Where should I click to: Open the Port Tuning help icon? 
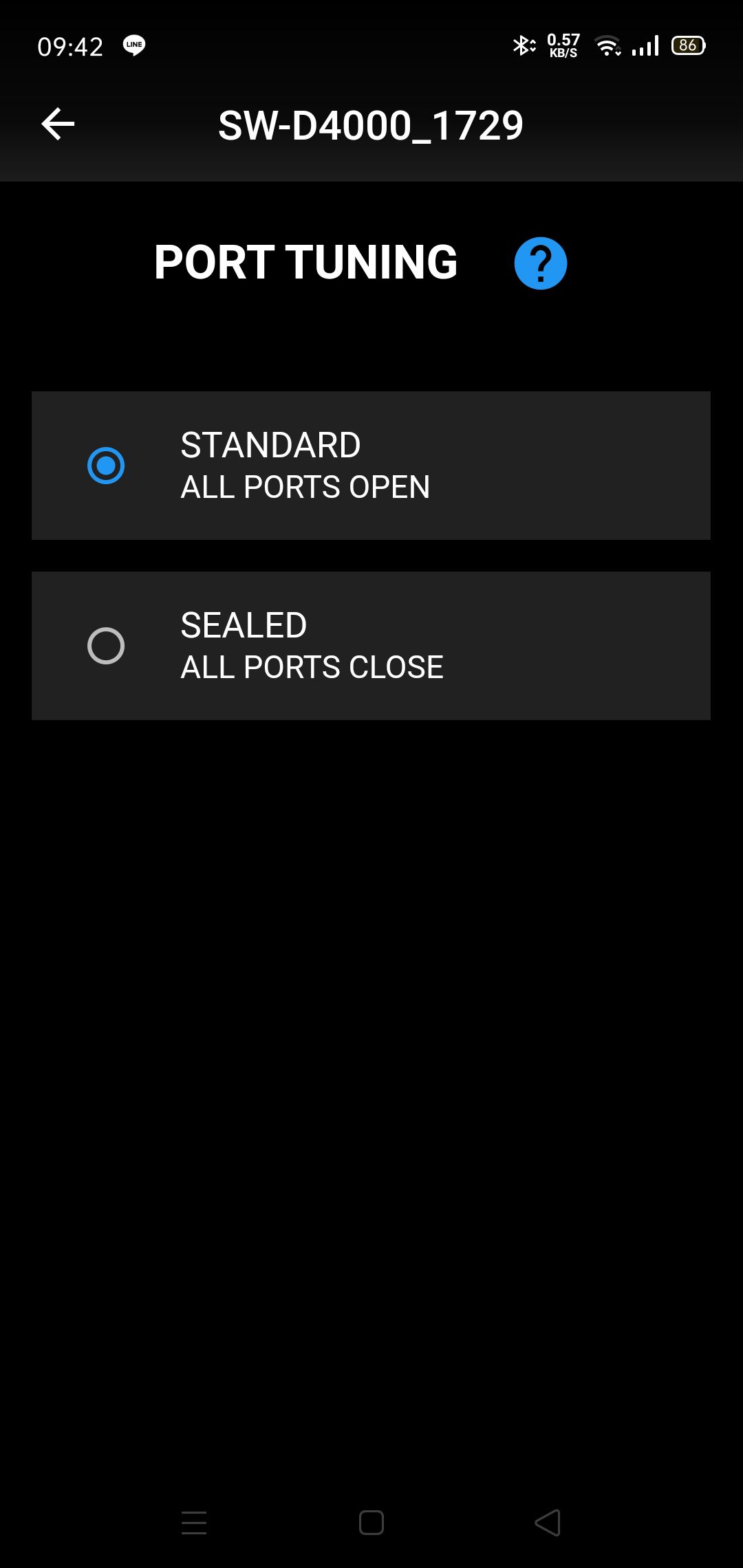(x=541, y=263)
